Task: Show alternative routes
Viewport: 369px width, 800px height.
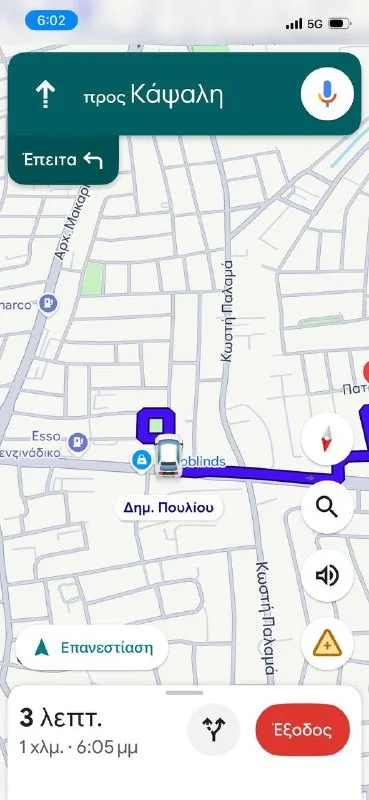Action: tap(214, 731)
